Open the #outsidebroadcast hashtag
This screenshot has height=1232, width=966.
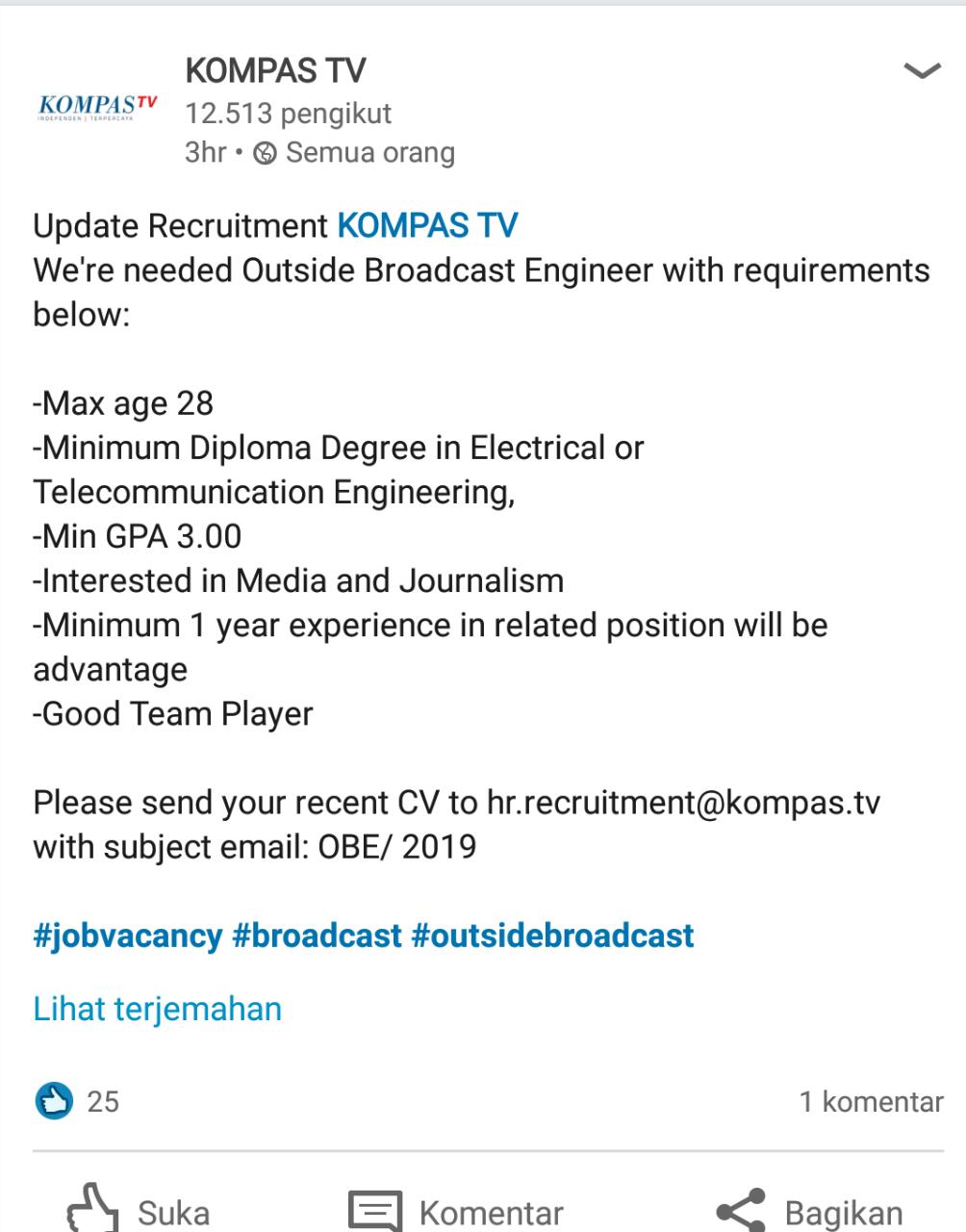click(x=552, y=936)
